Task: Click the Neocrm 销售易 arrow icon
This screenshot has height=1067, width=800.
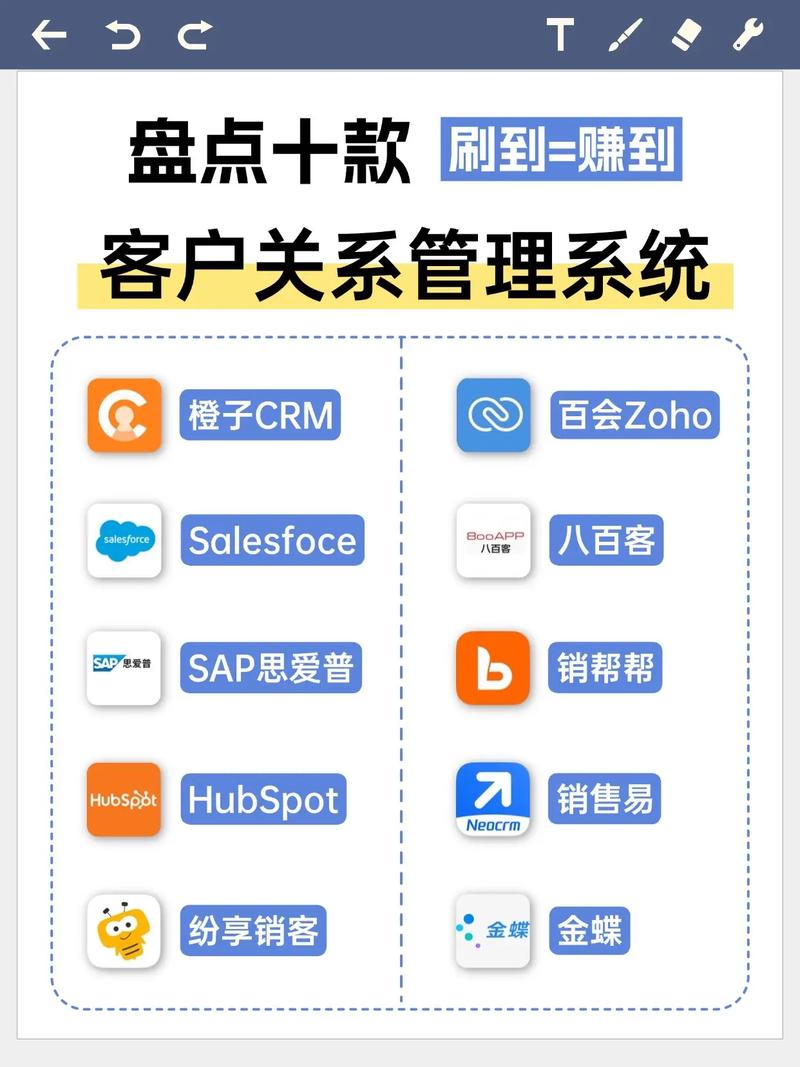Action: 493,799
